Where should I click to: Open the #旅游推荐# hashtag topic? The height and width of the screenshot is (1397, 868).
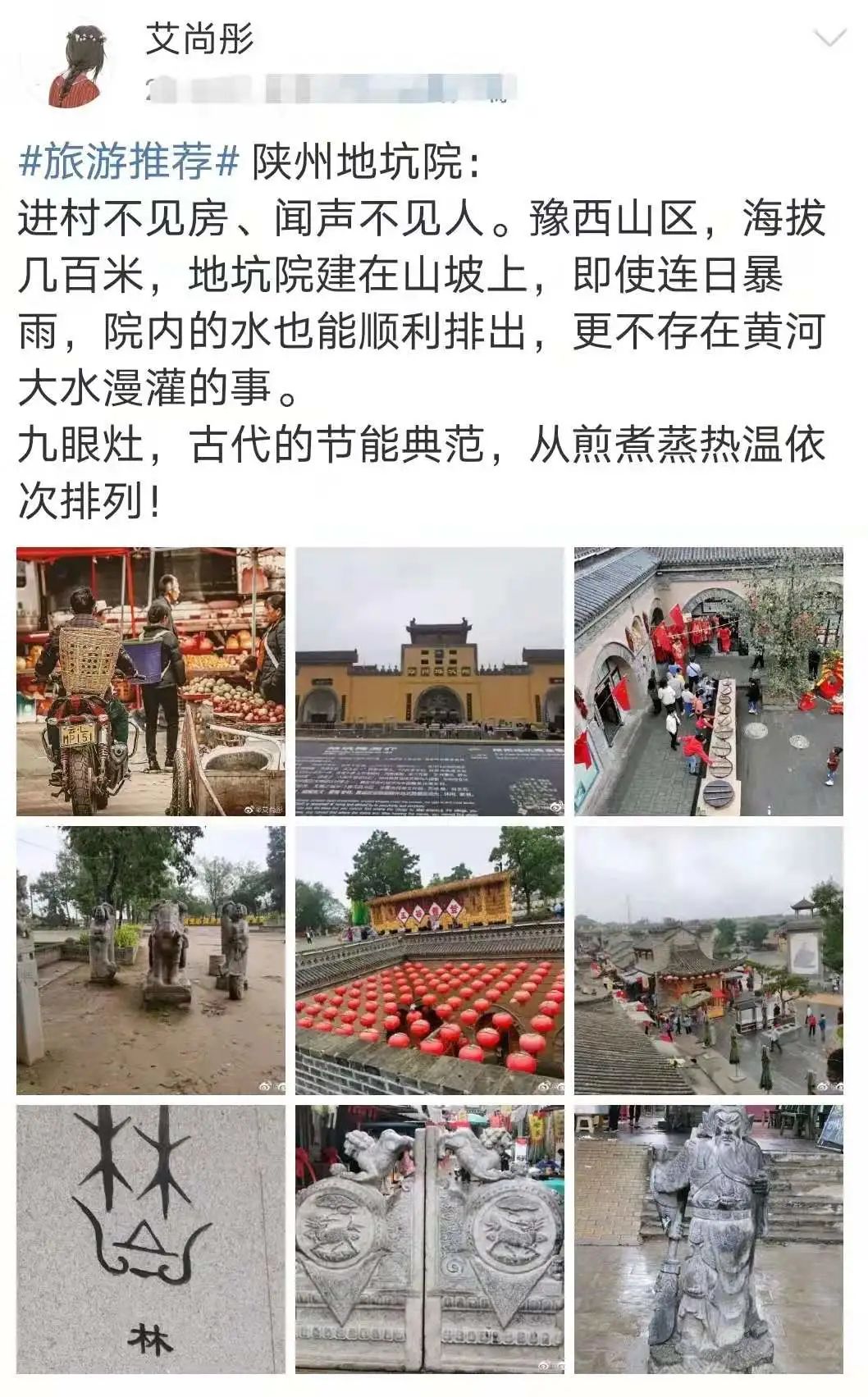click(x=129, y=161)
